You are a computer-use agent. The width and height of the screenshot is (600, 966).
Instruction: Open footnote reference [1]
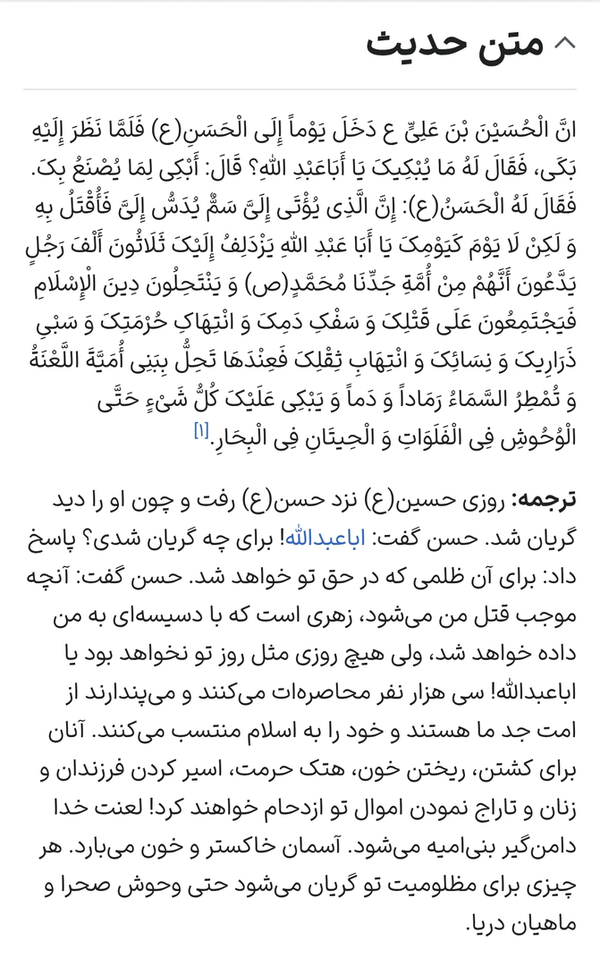(x=201, y=431)
